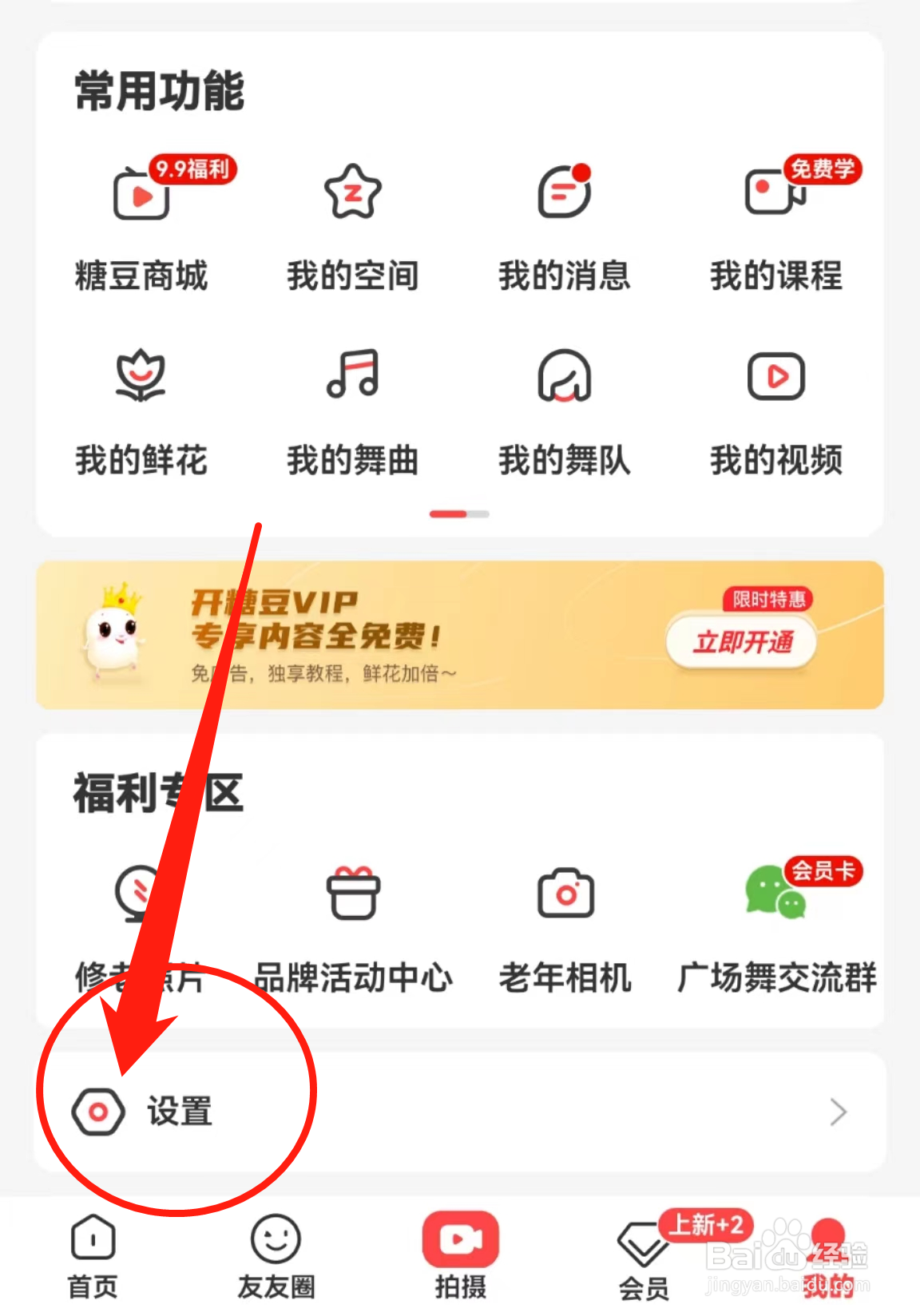Click the chevron next to 设置
The image size is (920, 1316).
pos(837,1110)
